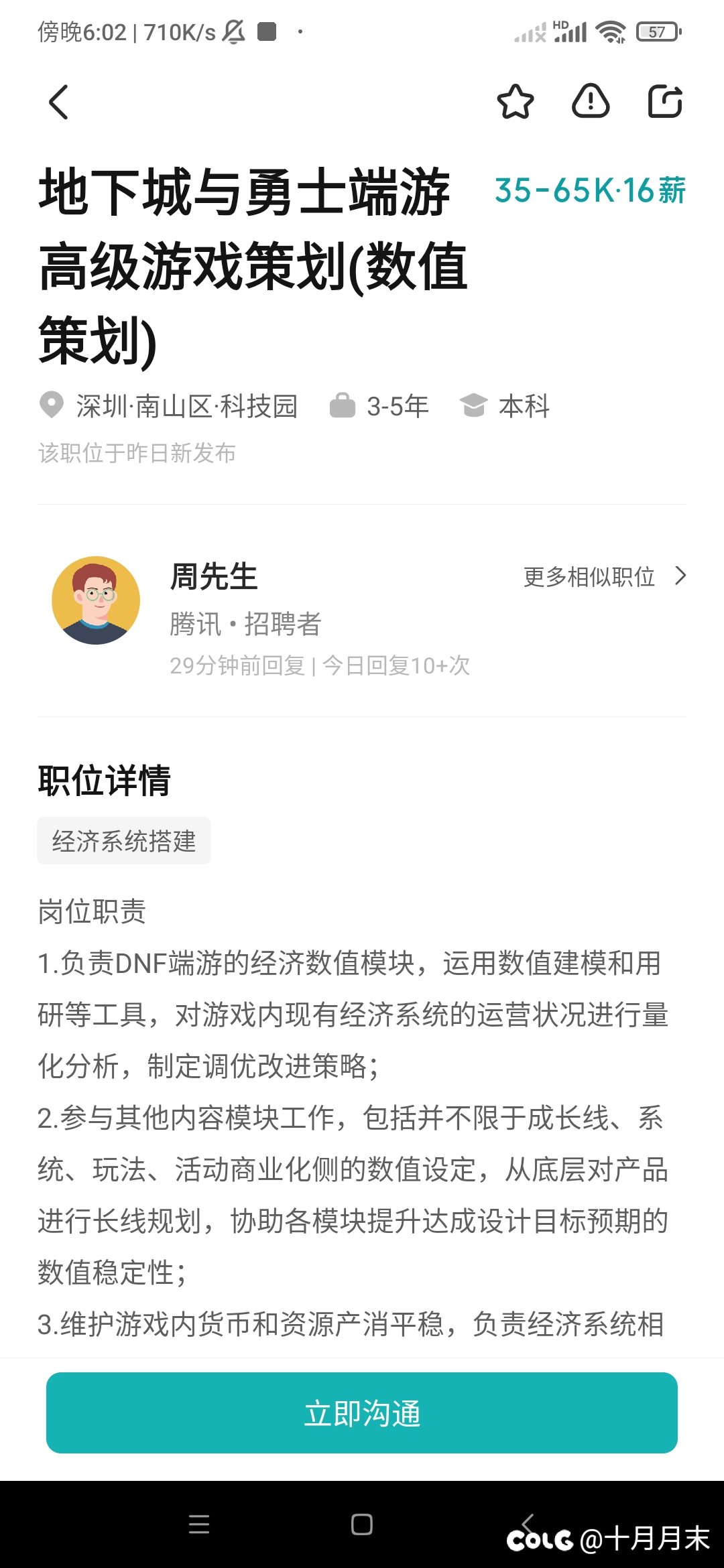Open the system recent apps menu button
724x1568 pixels.
199,1524
